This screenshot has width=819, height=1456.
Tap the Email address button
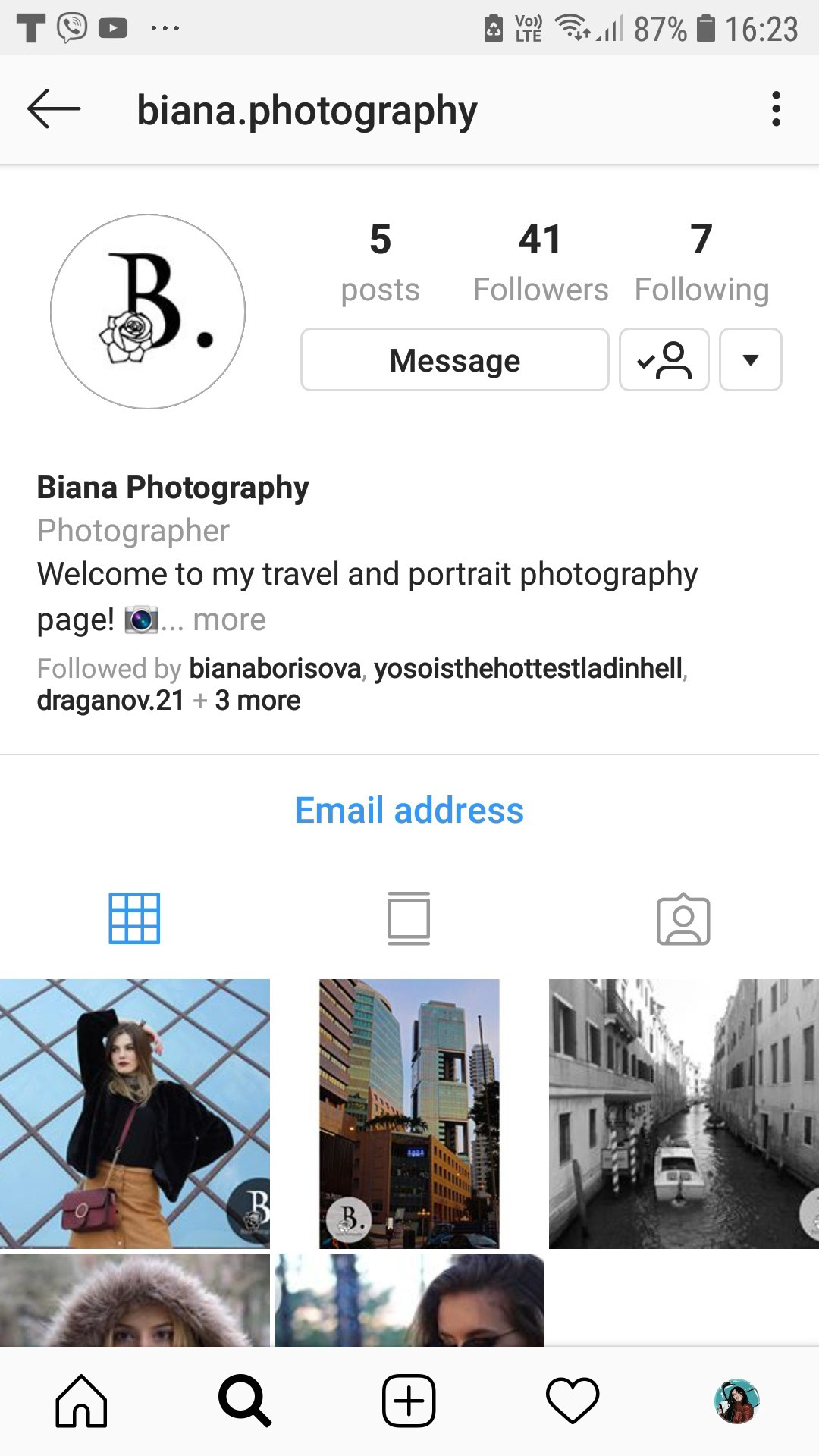pos(409,810)
